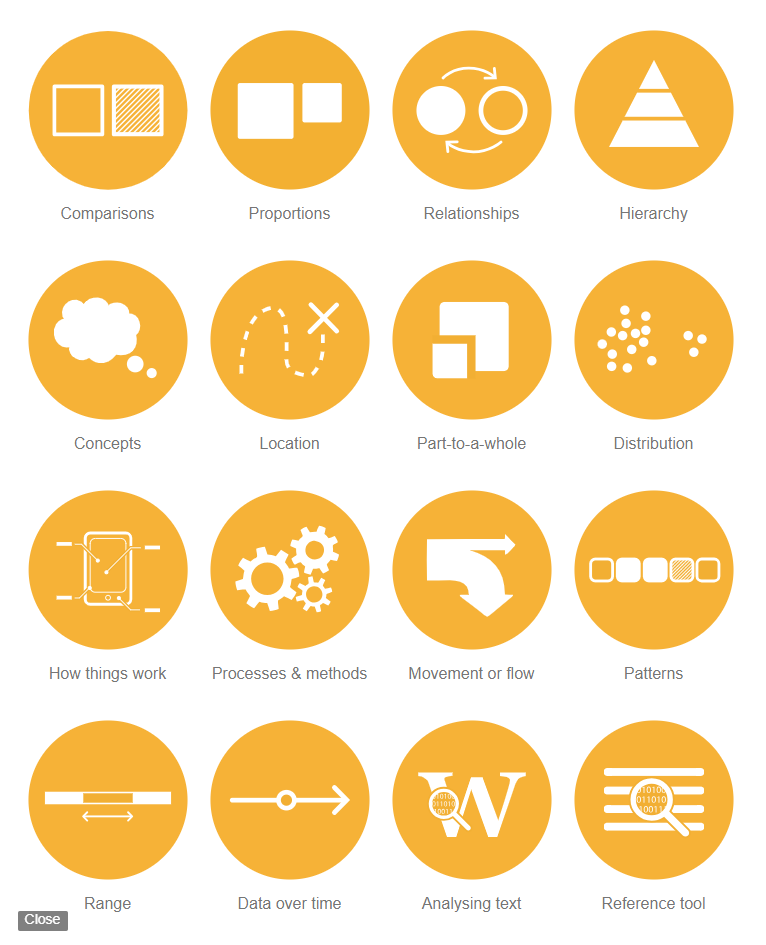
Task: Open the Concepts category
Action: [108, 340]
